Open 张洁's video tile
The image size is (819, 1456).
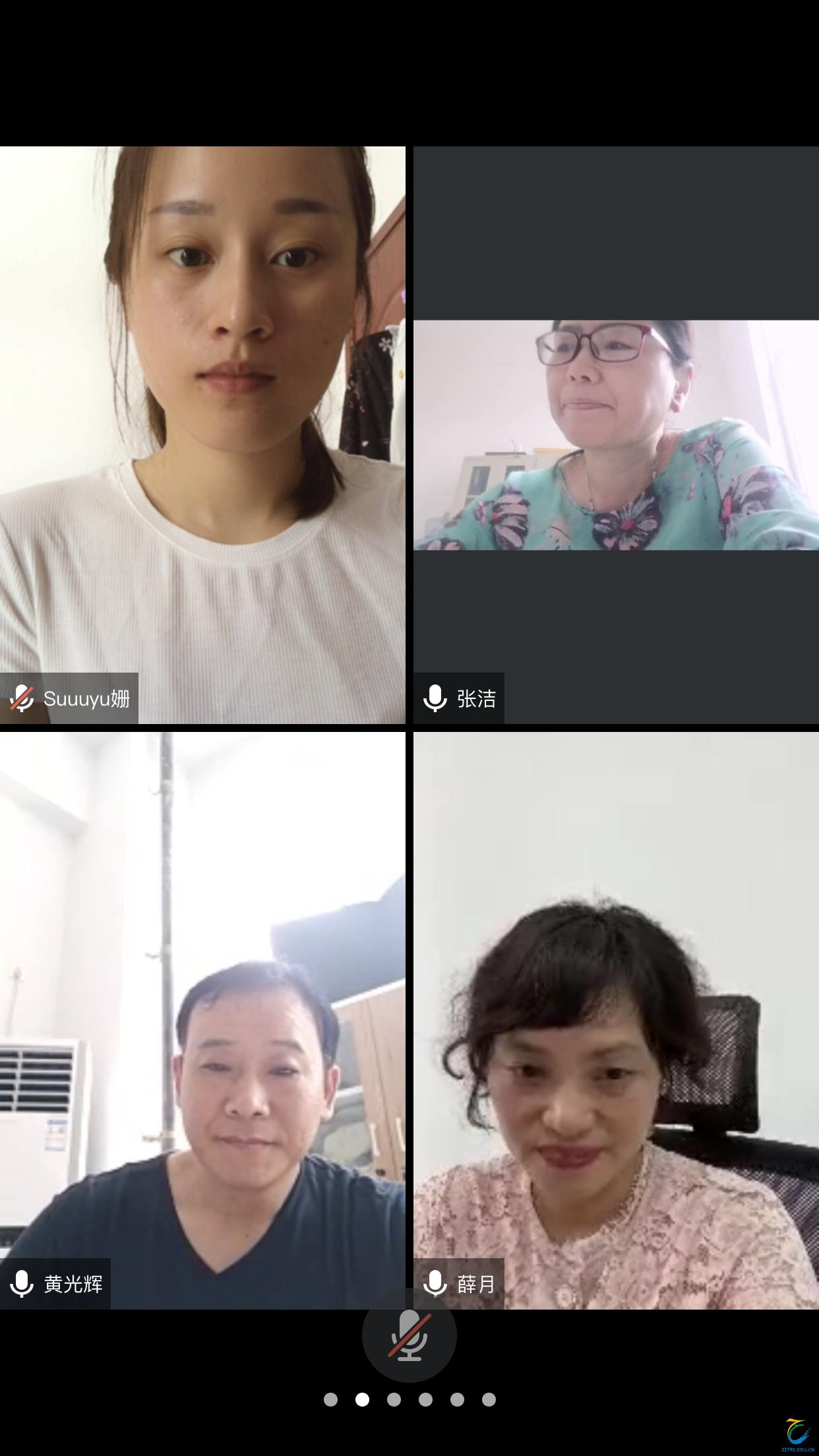click(x=616, y=435)
